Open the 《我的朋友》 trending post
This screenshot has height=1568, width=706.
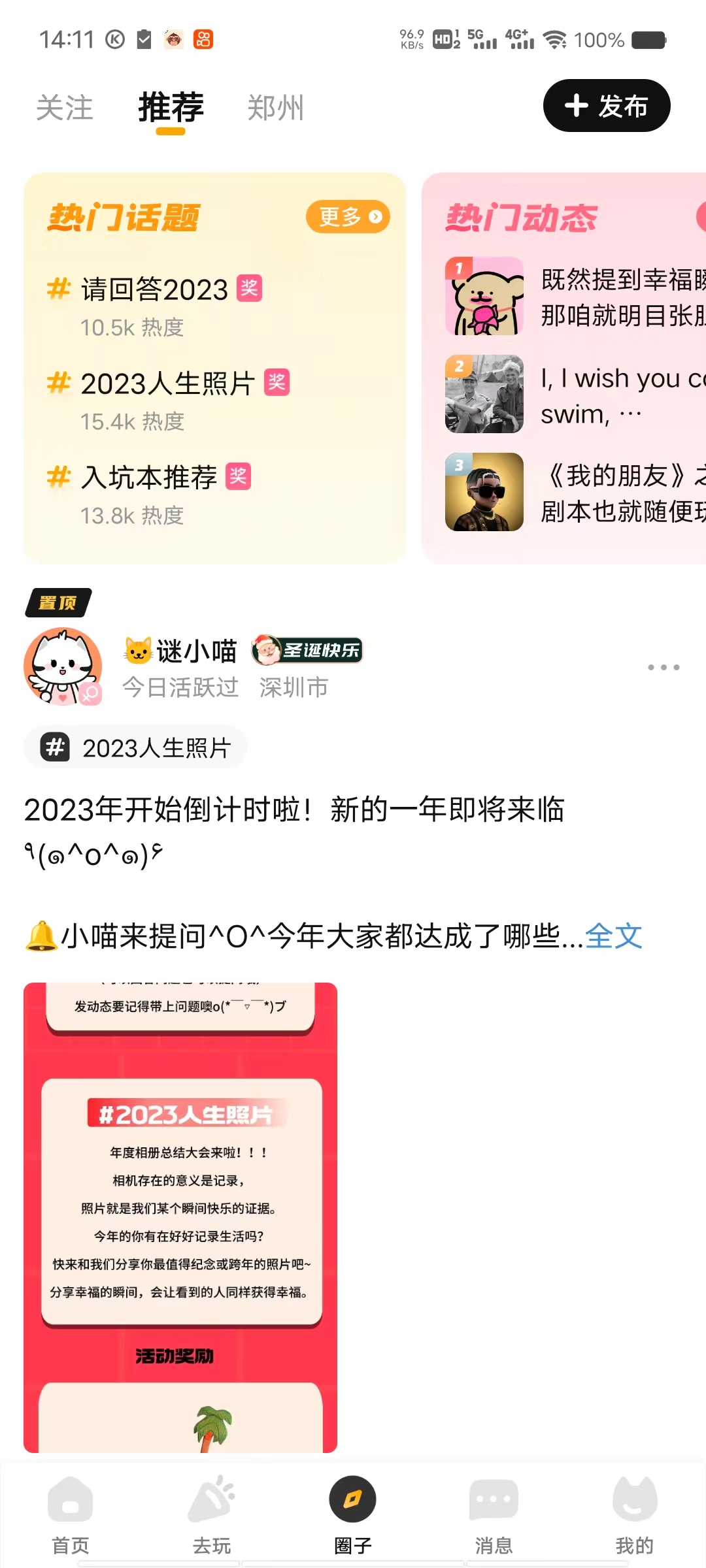pos(575,493)
